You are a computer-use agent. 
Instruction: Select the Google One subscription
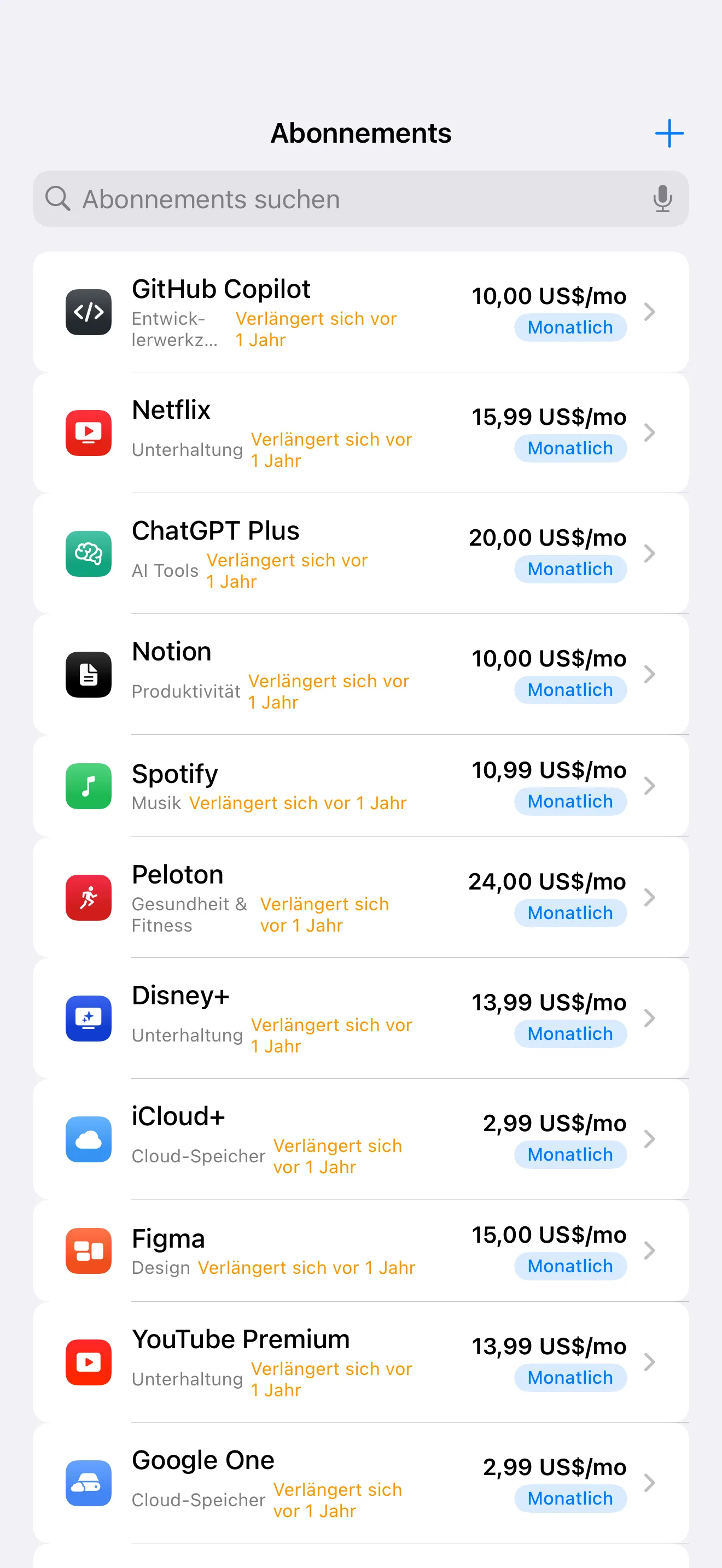(x=360, y=1483)
